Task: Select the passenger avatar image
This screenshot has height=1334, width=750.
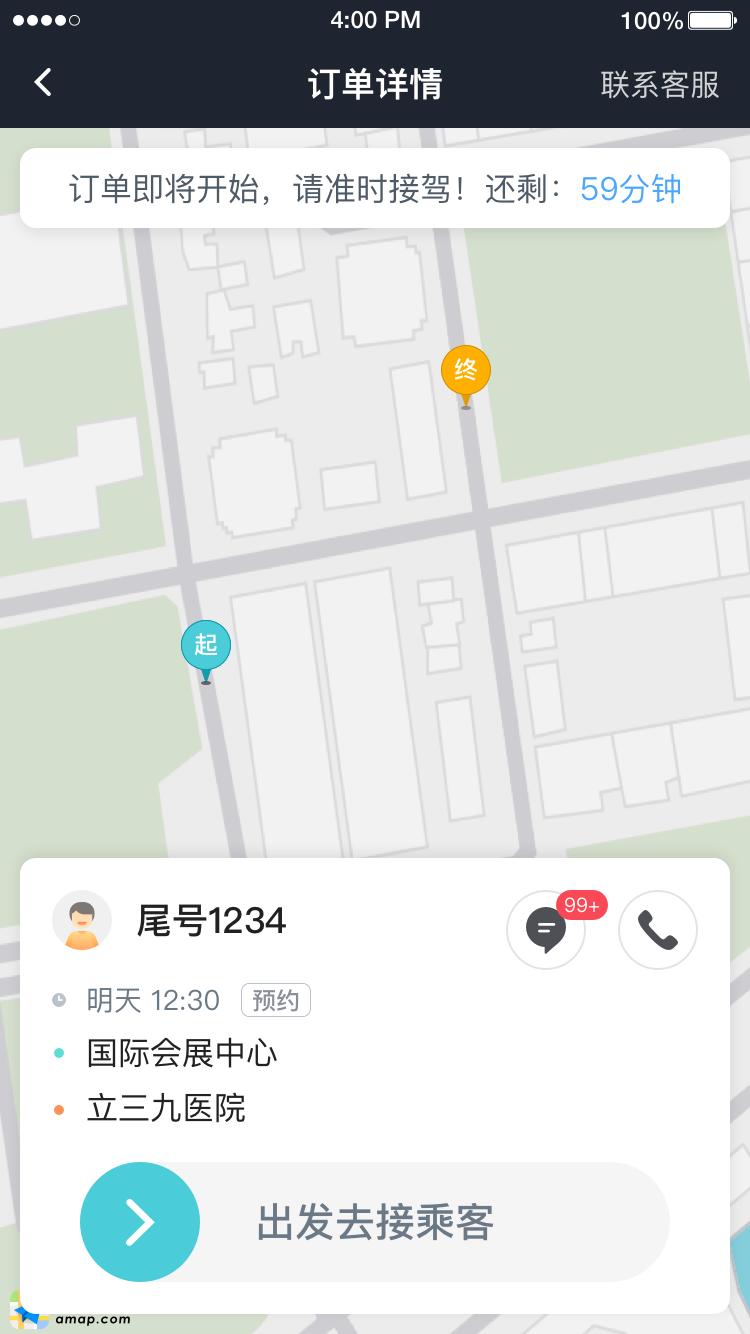Action: tap(82, 920)
